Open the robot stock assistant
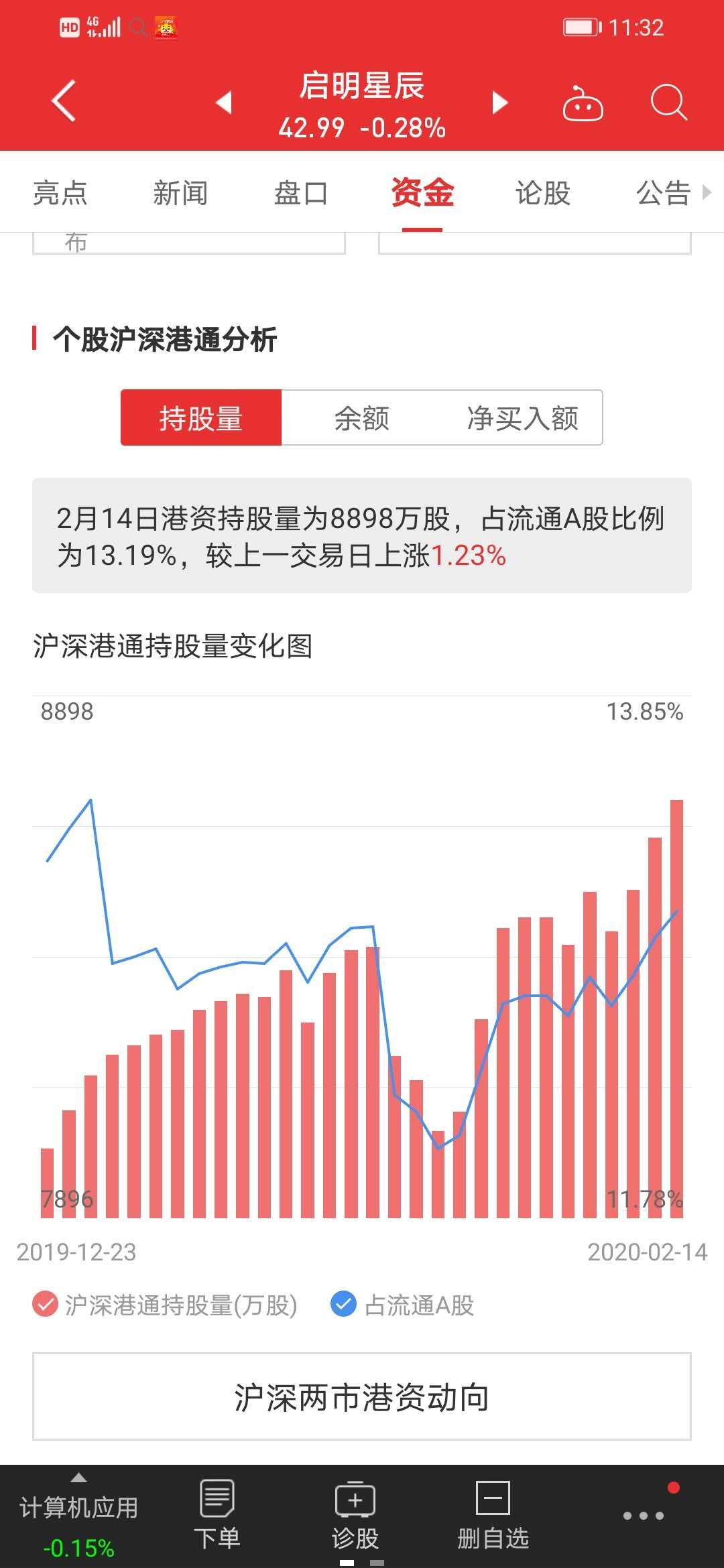This screenshot has height=1568, width=724. tap(583, 104)
